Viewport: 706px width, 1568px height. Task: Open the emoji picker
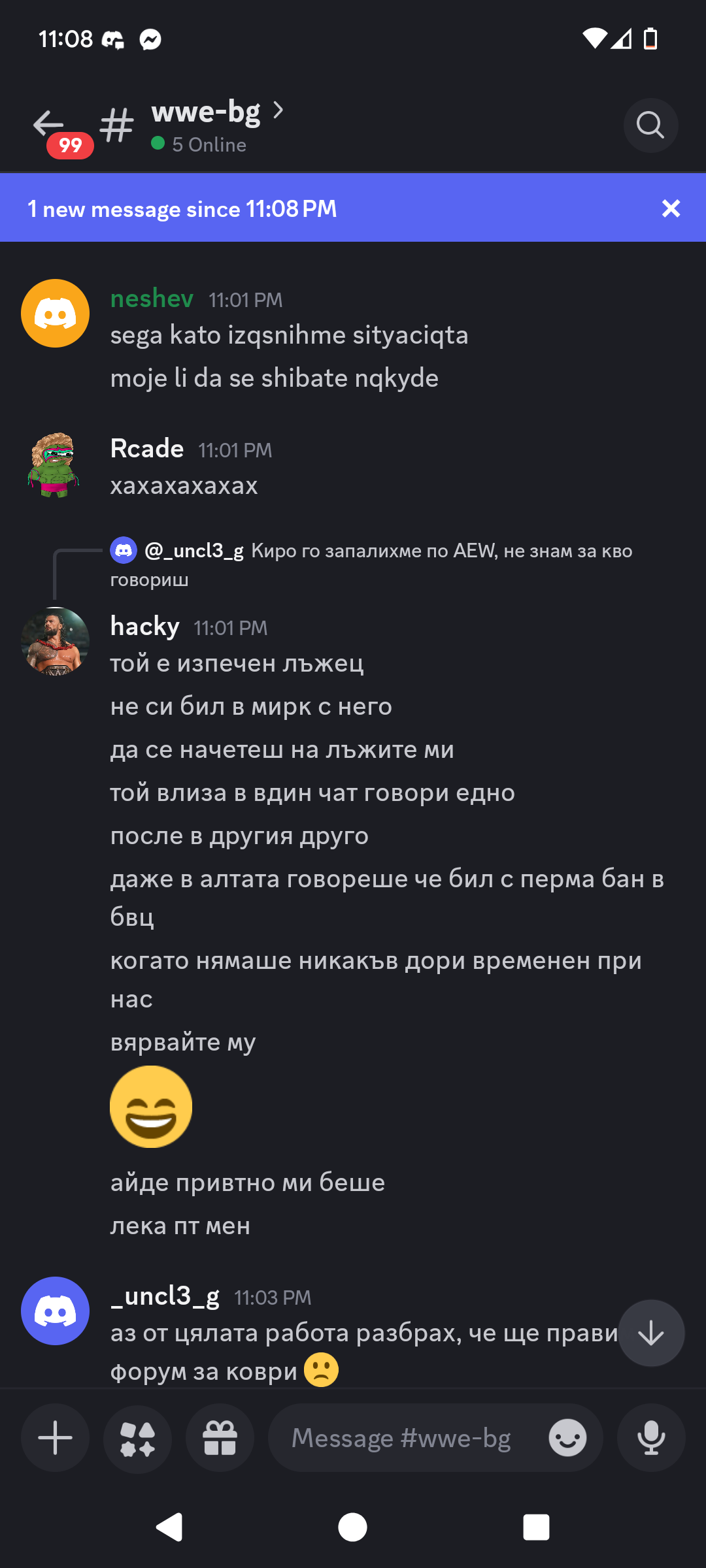pos(567,1437)
